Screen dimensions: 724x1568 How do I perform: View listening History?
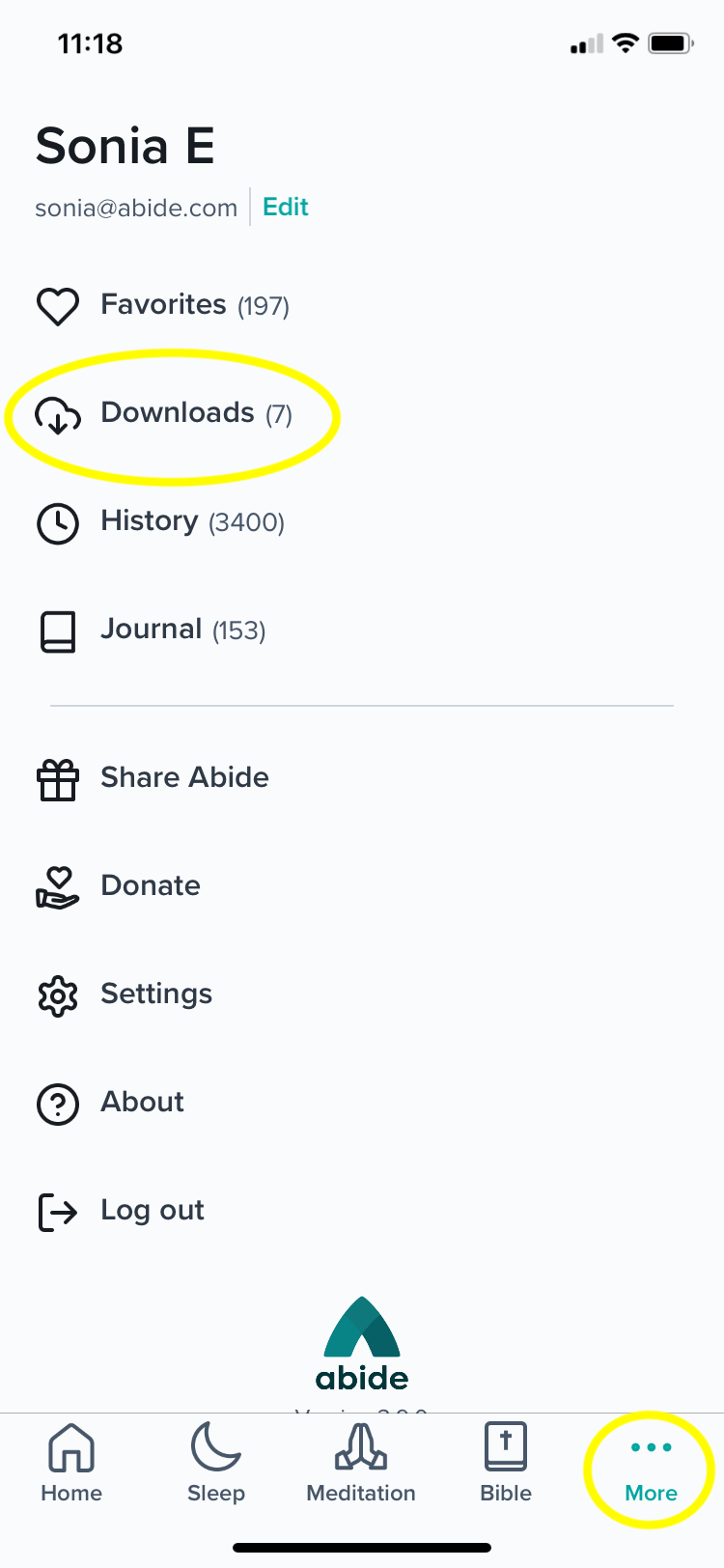(160, 522)
